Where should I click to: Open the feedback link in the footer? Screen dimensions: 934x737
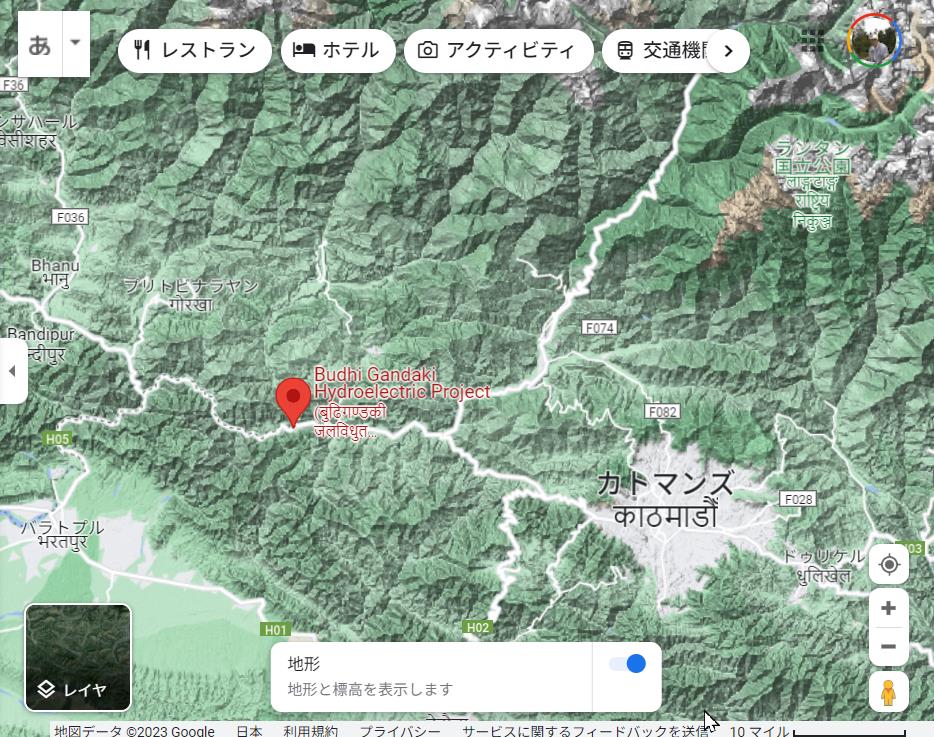coord(586,731)
